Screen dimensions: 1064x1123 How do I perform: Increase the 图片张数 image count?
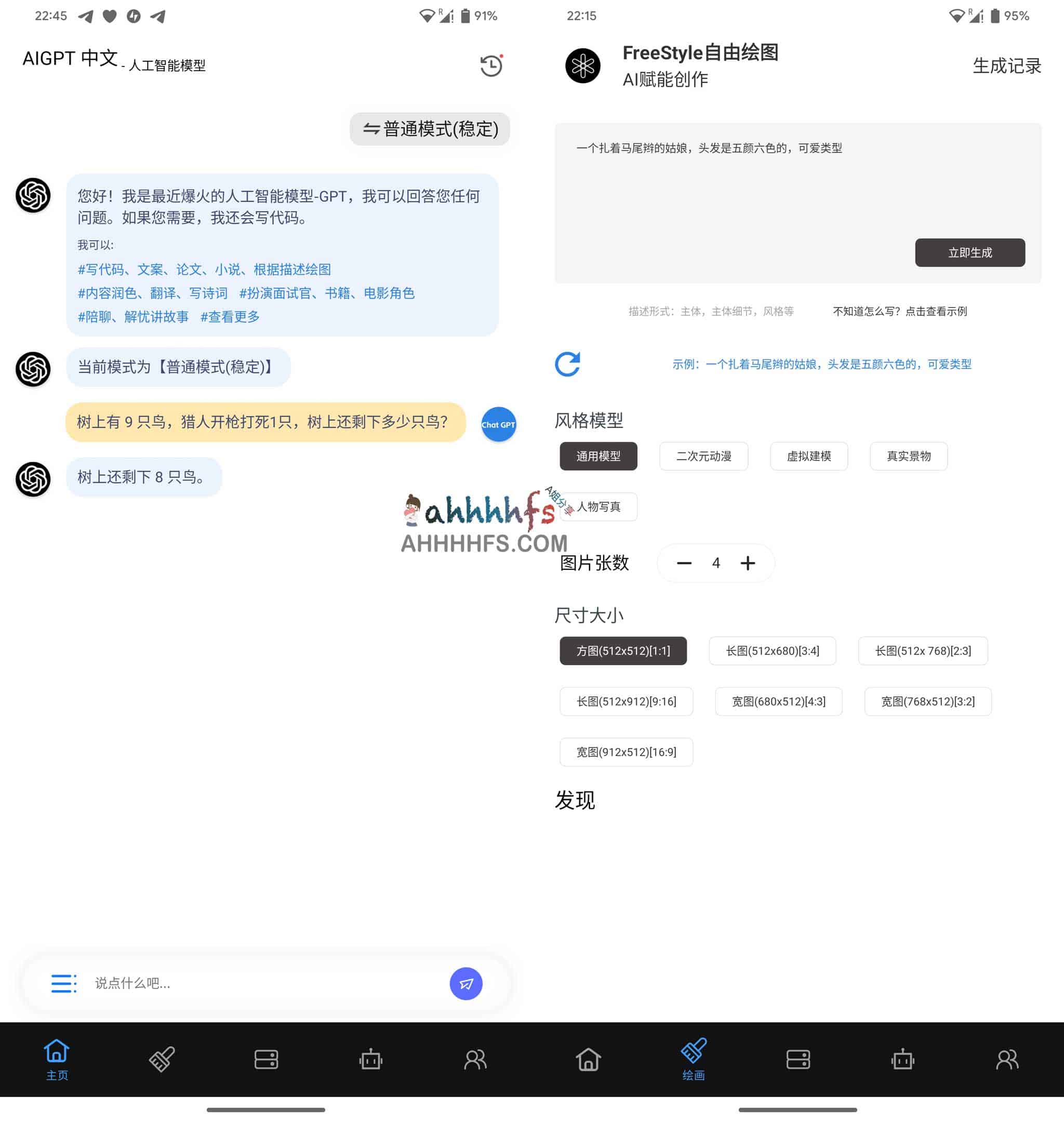(748, 563)
